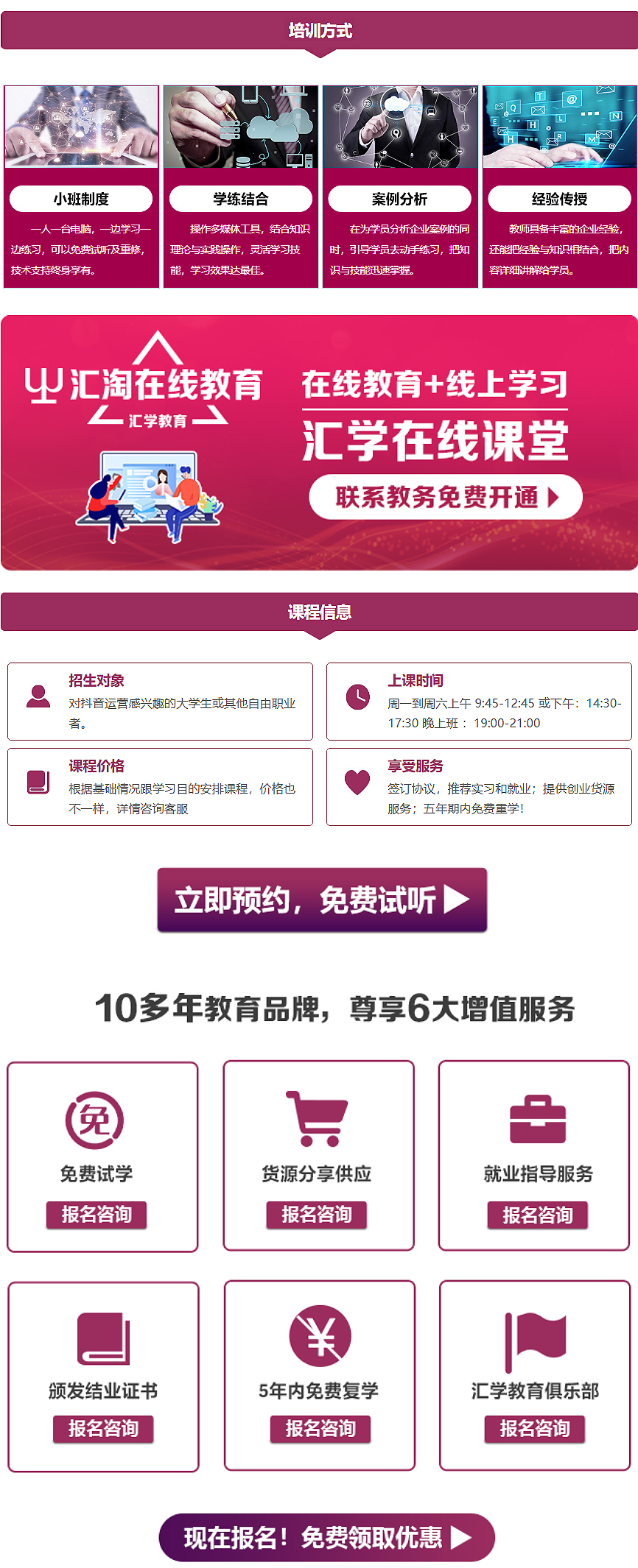
Task: Tap 报名咨询 under 颁发结业证书
Action: tap(103, 1428)
